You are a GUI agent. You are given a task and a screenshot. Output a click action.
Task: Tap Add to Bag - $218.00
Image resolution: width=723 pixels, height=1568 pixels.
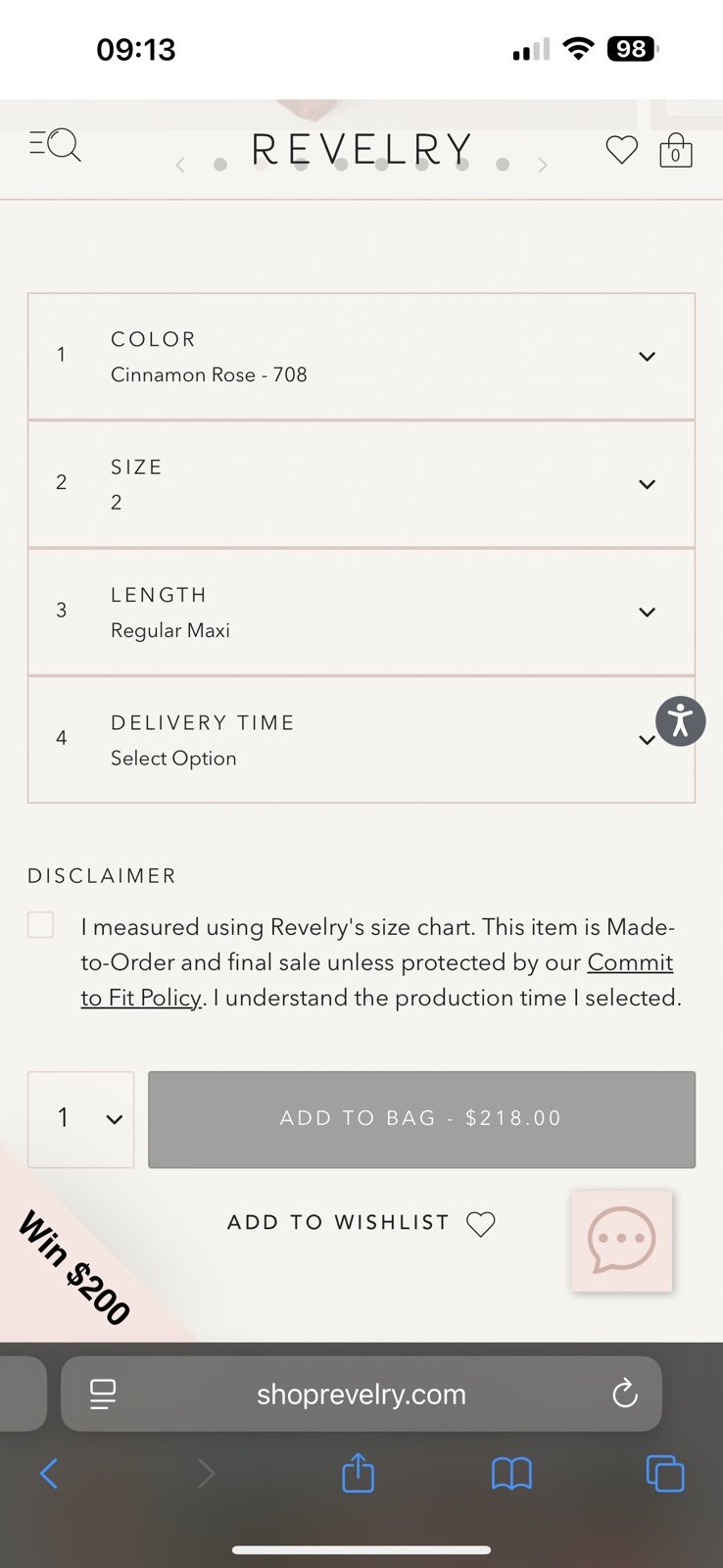pyautogui.click(x=421, y=1119)
